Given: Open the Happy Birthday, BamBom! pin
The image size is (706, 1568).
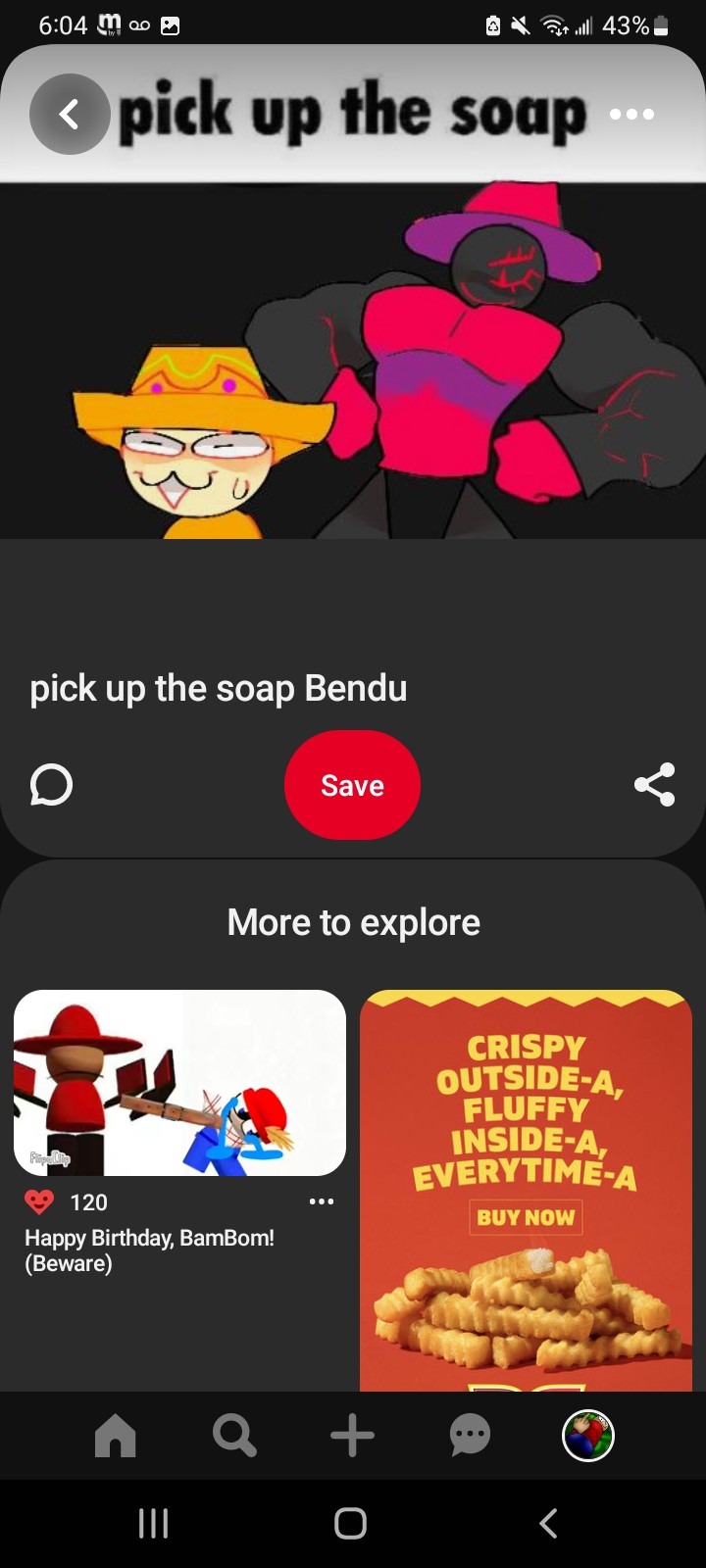Looking at the screenshot, I should coord(179,1083).
